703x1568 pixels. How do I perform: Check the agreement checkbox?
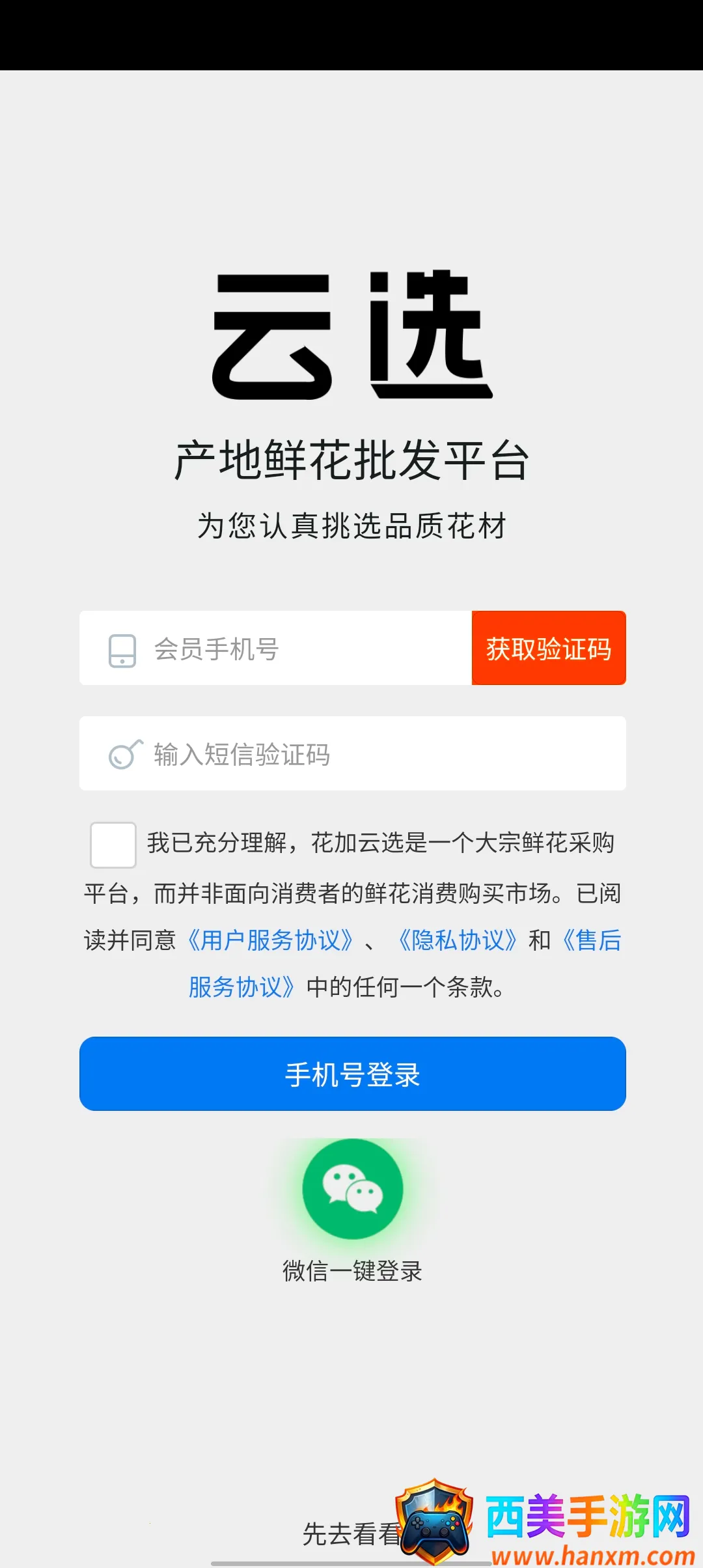[x=113, y=845]
